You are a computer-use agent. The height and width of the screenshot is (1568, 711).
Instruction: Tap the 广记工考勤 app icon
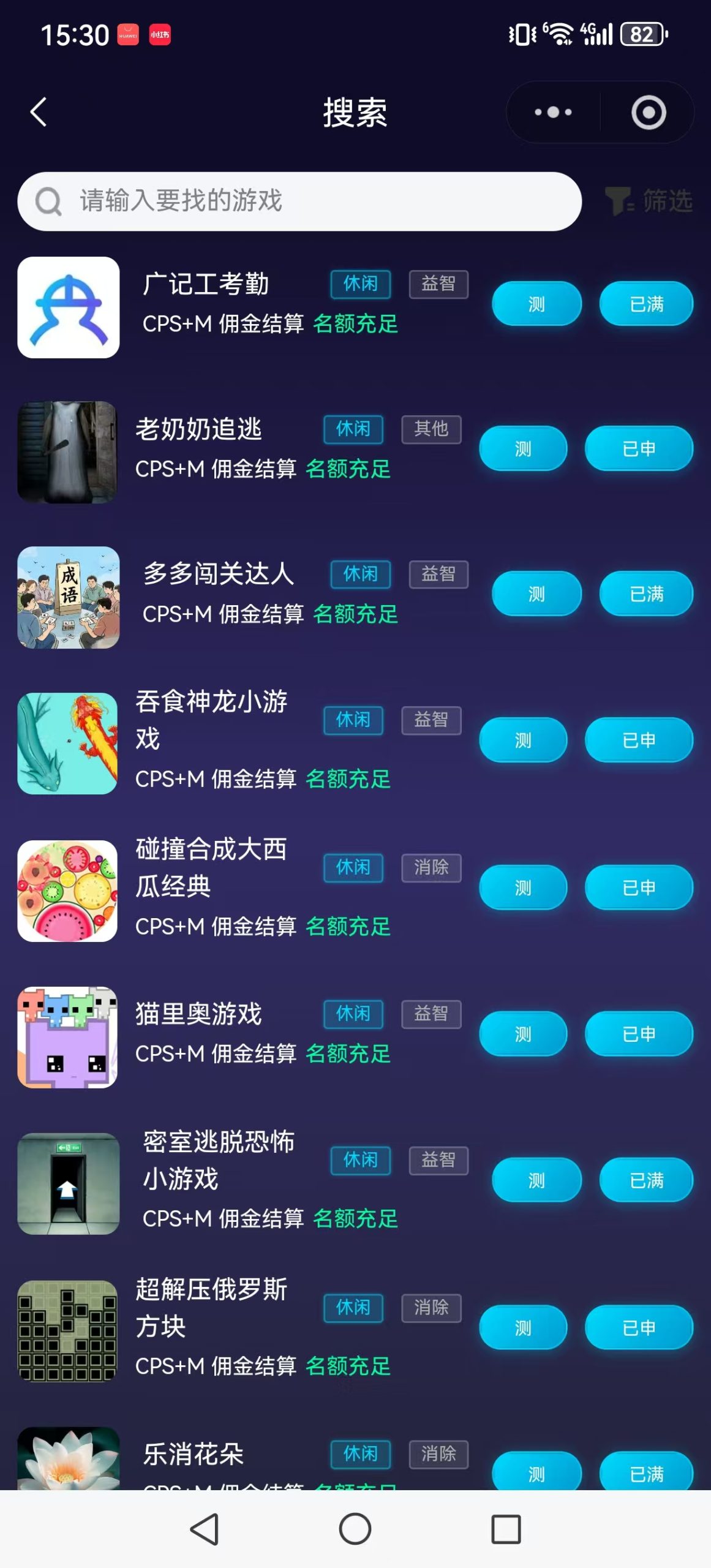tap(68, 308)
